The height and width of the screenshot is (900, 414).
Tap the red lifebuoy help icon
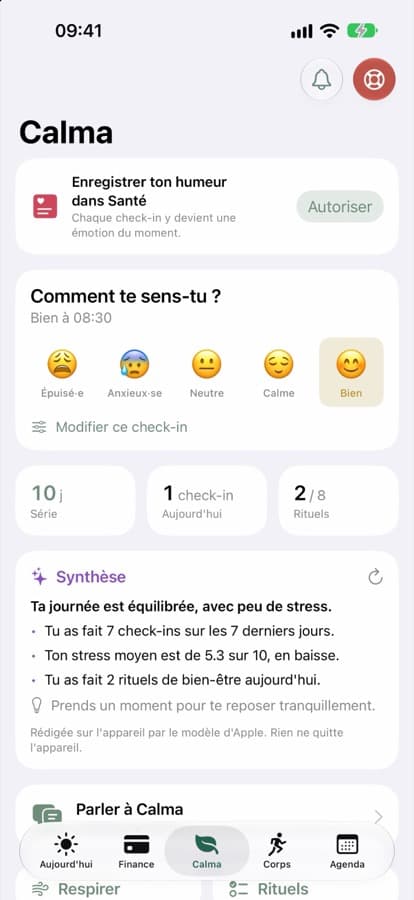click(374, 79)
